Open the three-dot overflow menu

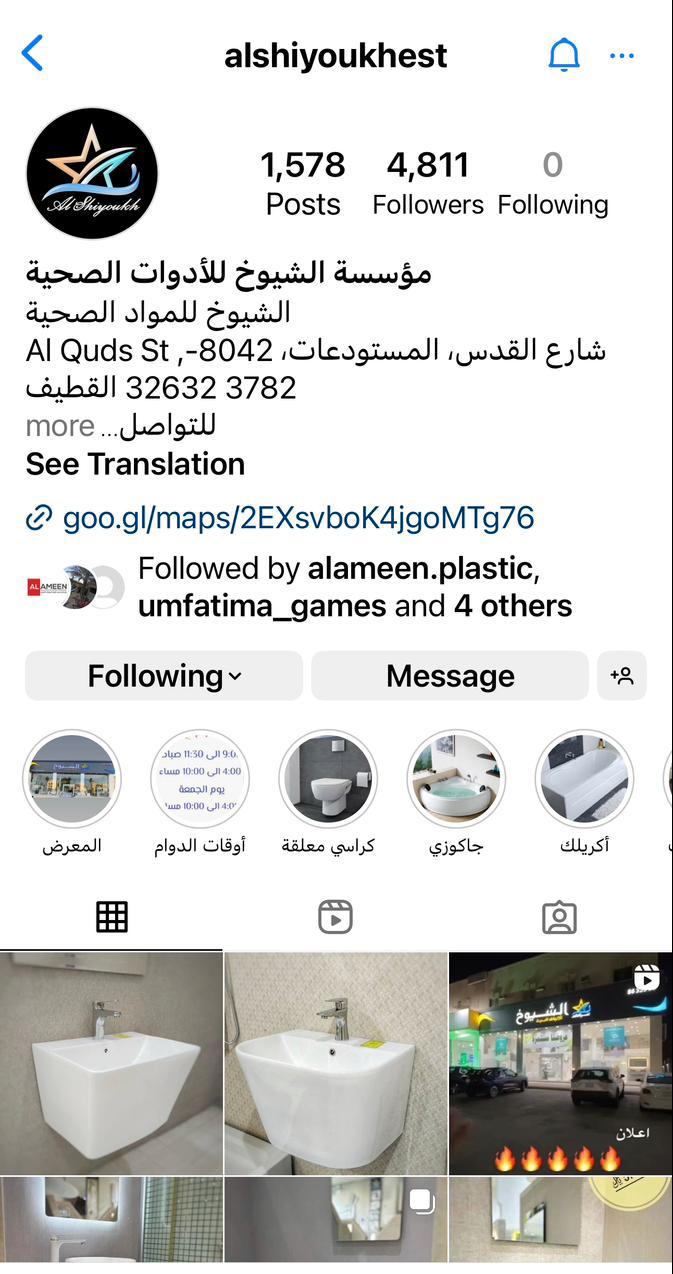coord(622,56)
